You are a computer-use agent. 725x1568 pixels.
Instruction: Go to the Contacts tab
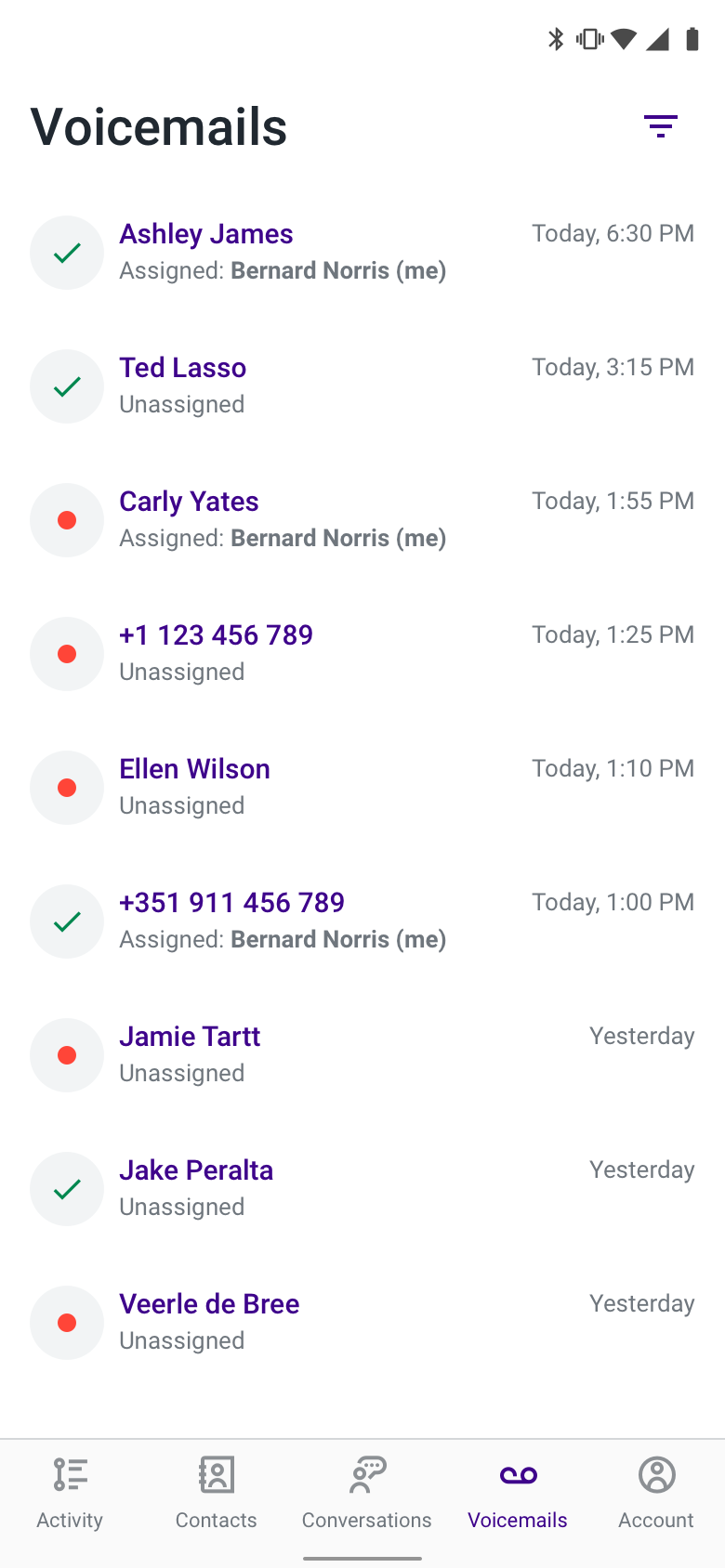tap(217, 1493)
